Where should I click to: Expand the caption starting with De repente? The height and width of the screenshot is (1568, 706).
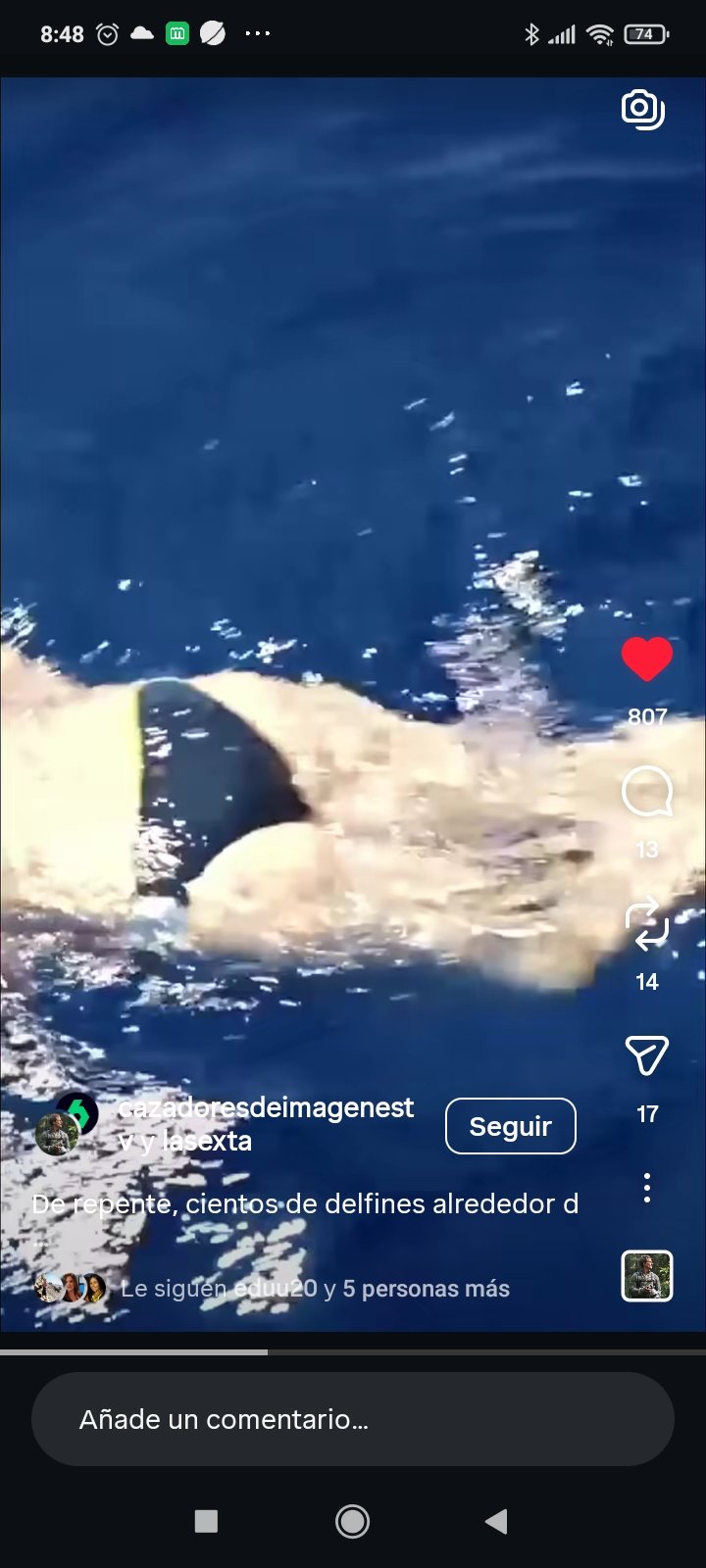(304, 1203)
